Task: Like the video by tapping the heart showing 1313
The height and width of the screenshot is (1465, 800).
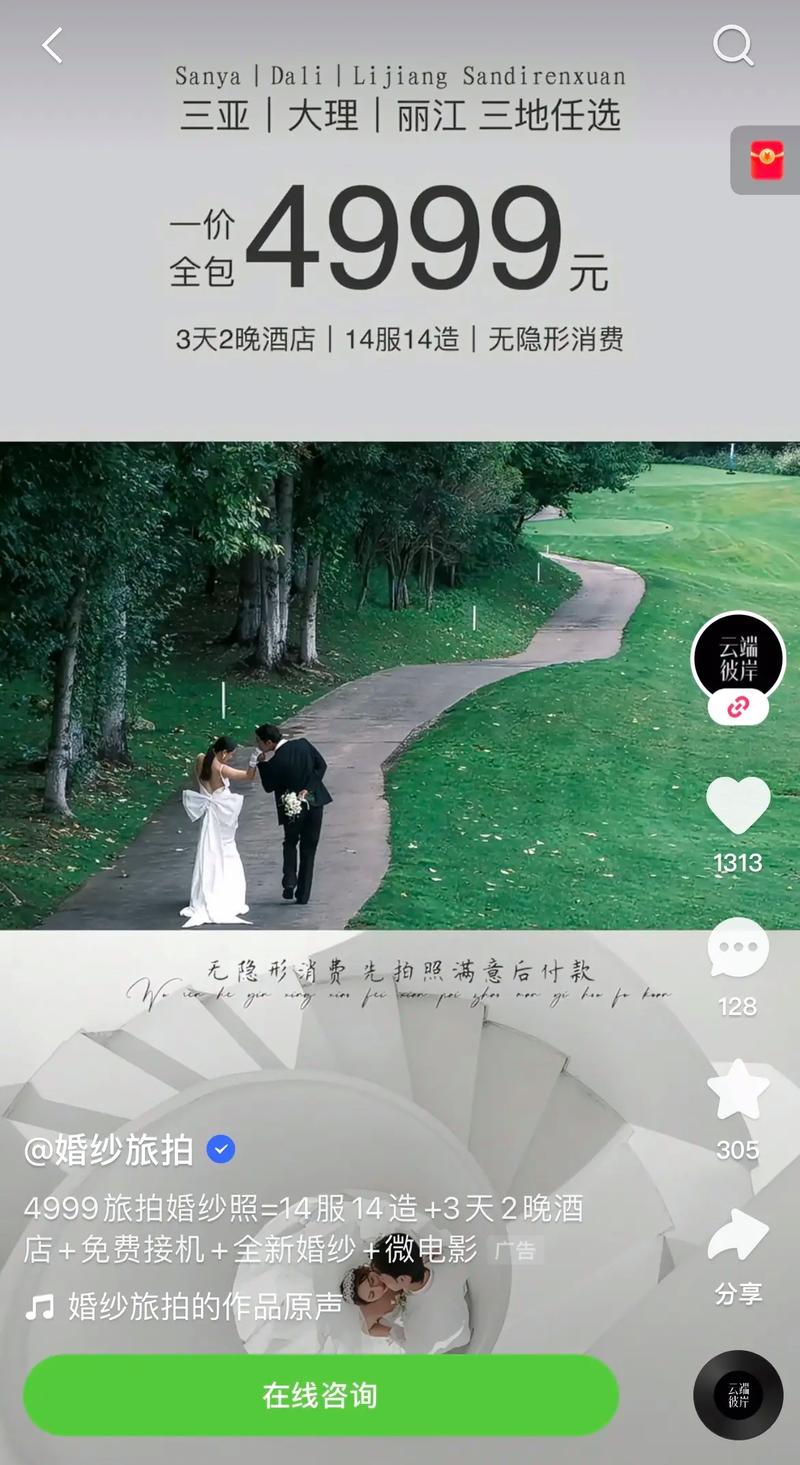Action: [738, 805]
